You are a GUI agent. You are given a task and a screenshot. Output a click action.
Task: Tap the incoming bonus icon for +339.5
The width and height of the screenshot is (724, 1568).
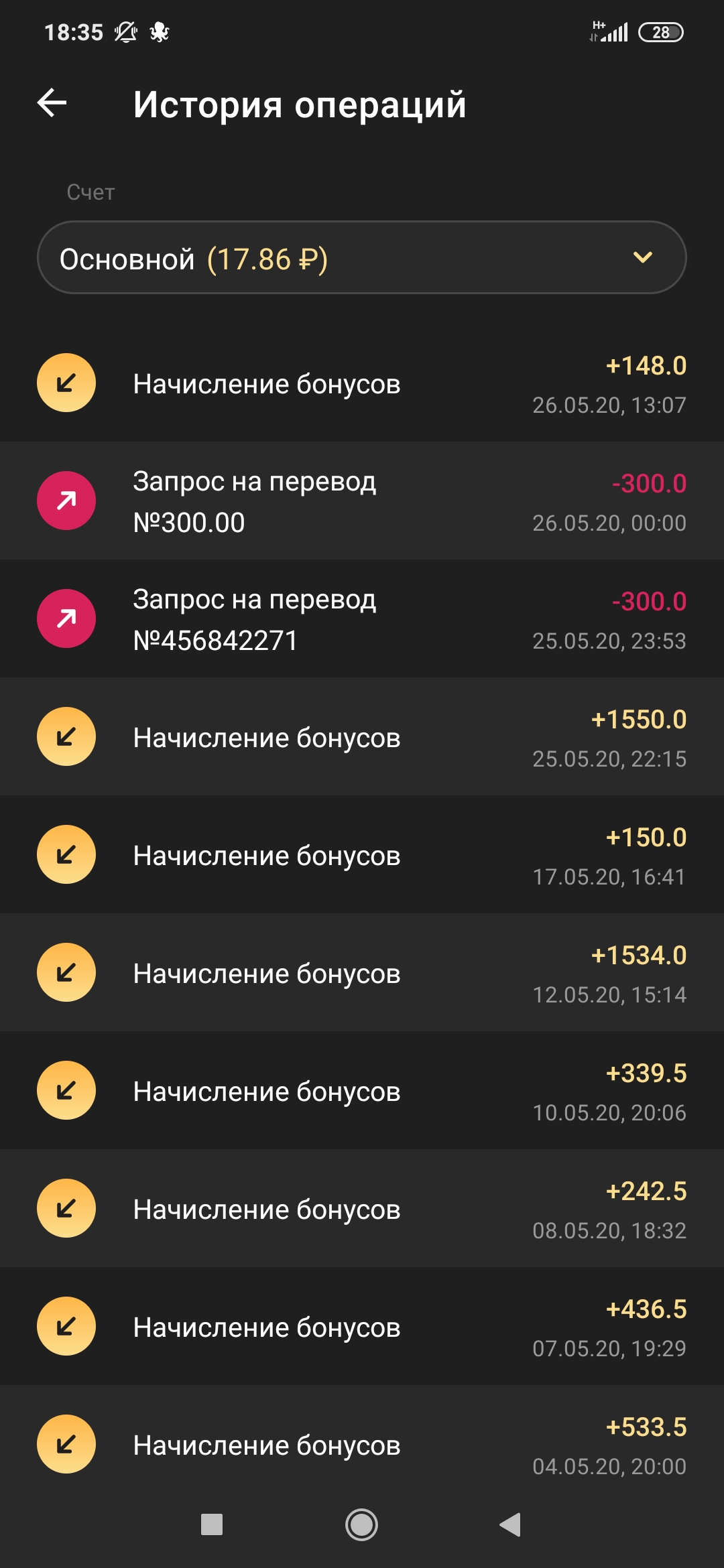click(66, 1090)
